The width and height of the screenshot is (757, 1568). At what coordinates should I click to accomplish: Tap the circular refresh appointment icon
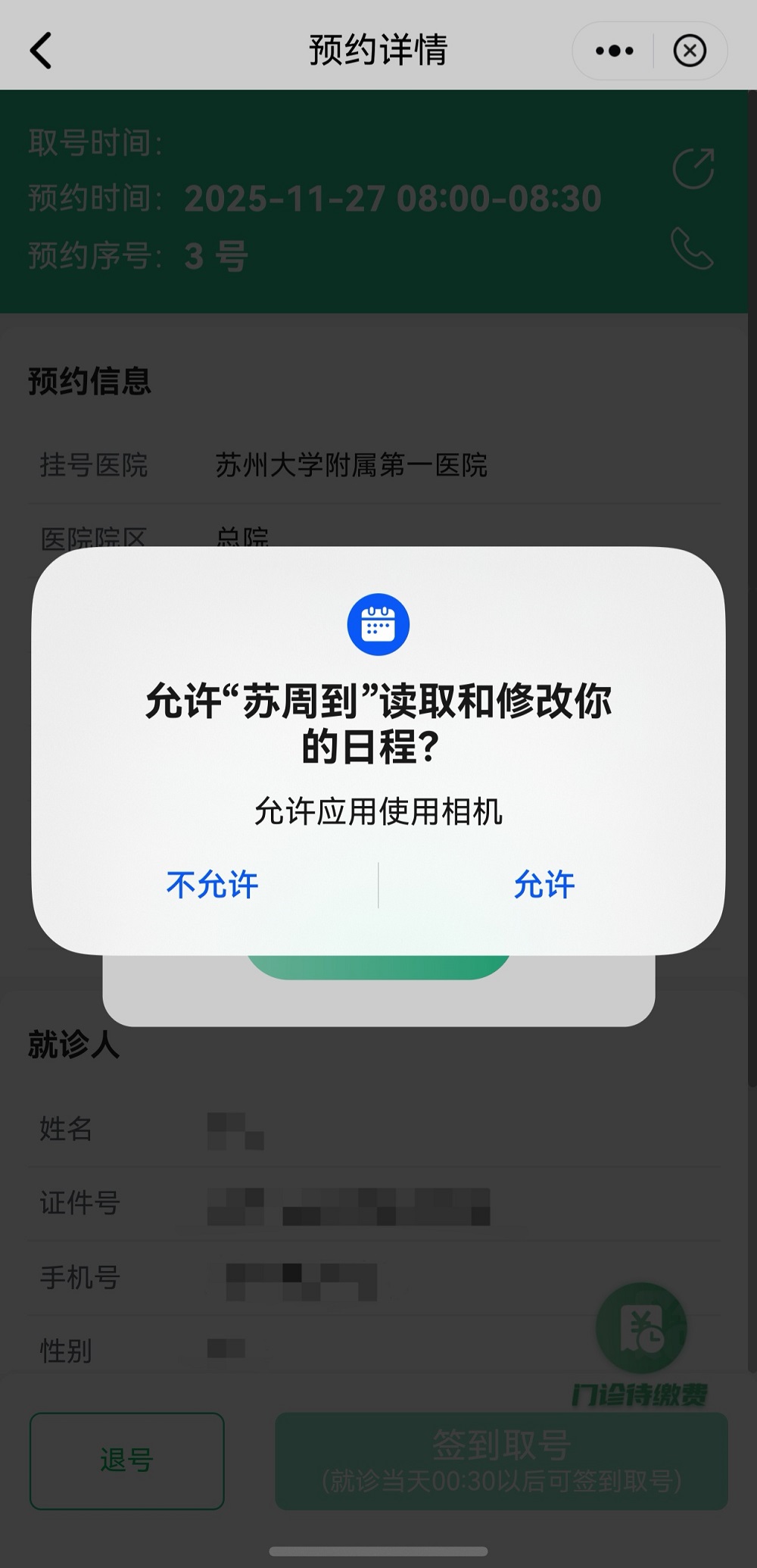coord(693,167)
